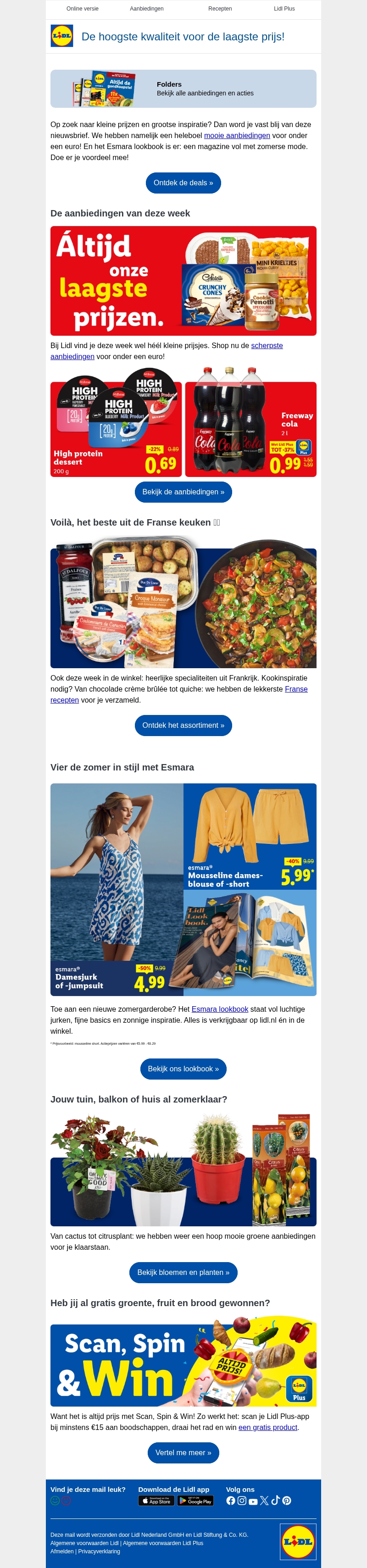
Task: Open Lidl's TikTok page
Action: [275, 1501]
